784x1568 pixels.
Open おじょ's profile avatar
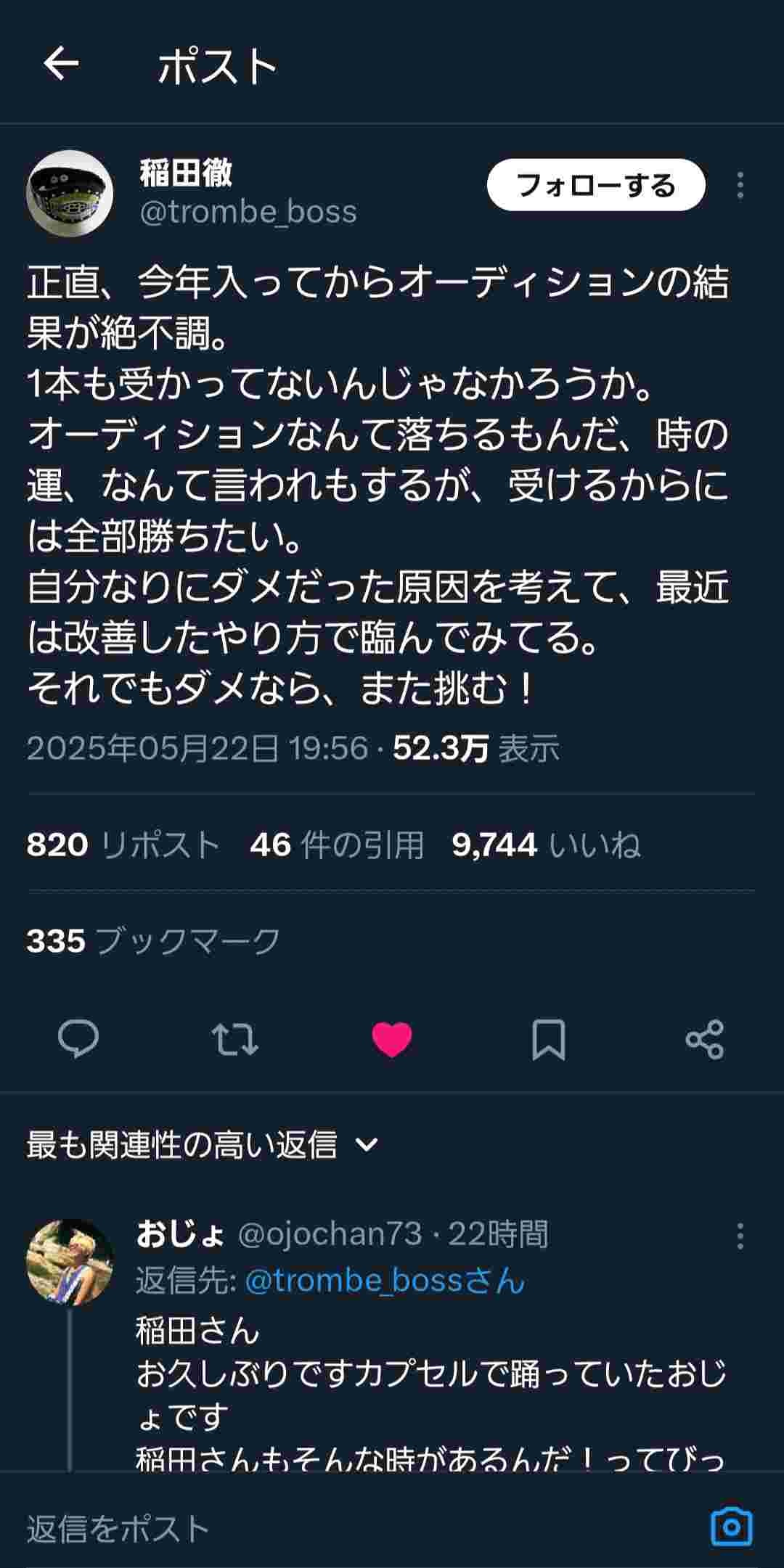tap(70, 1261)
